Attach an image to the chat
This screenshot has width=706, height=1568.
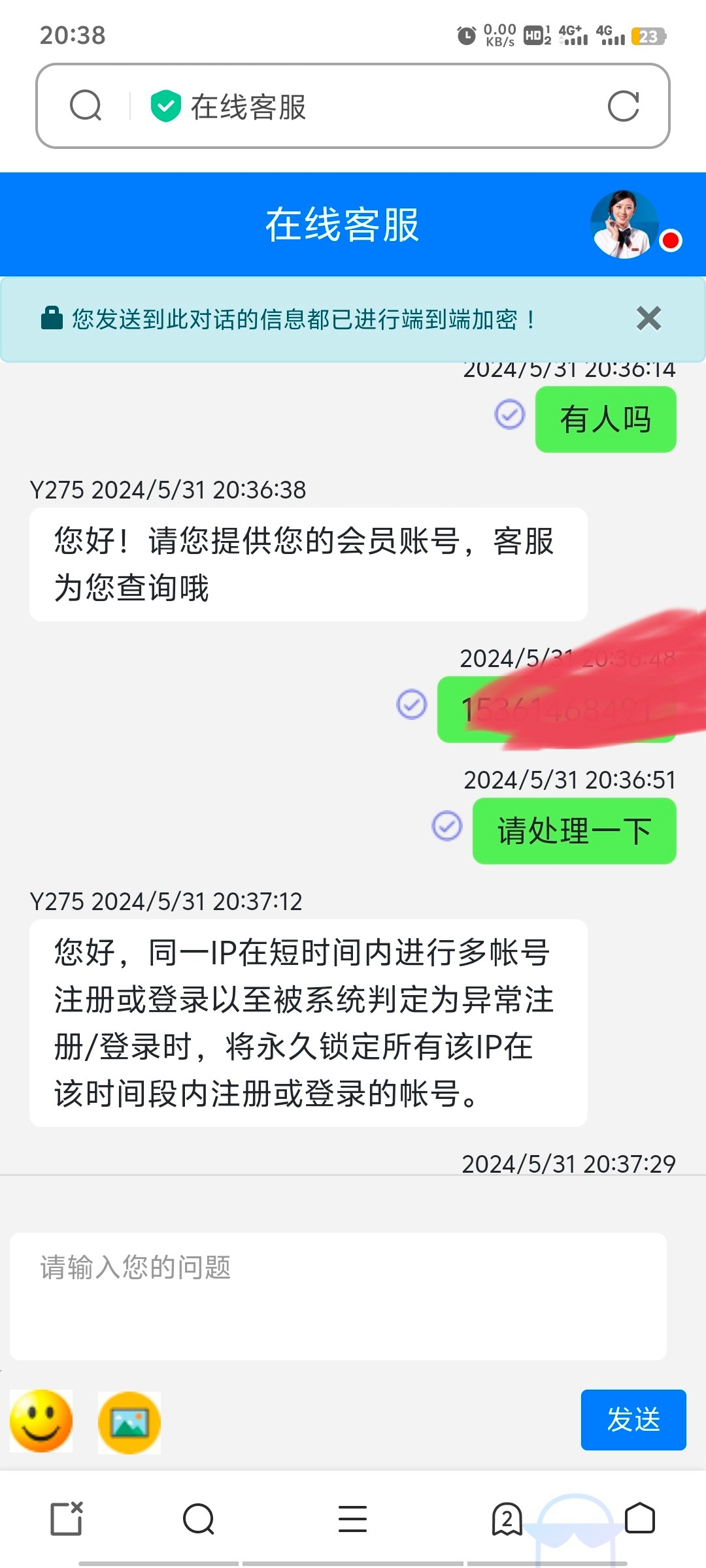point(129,1422)
